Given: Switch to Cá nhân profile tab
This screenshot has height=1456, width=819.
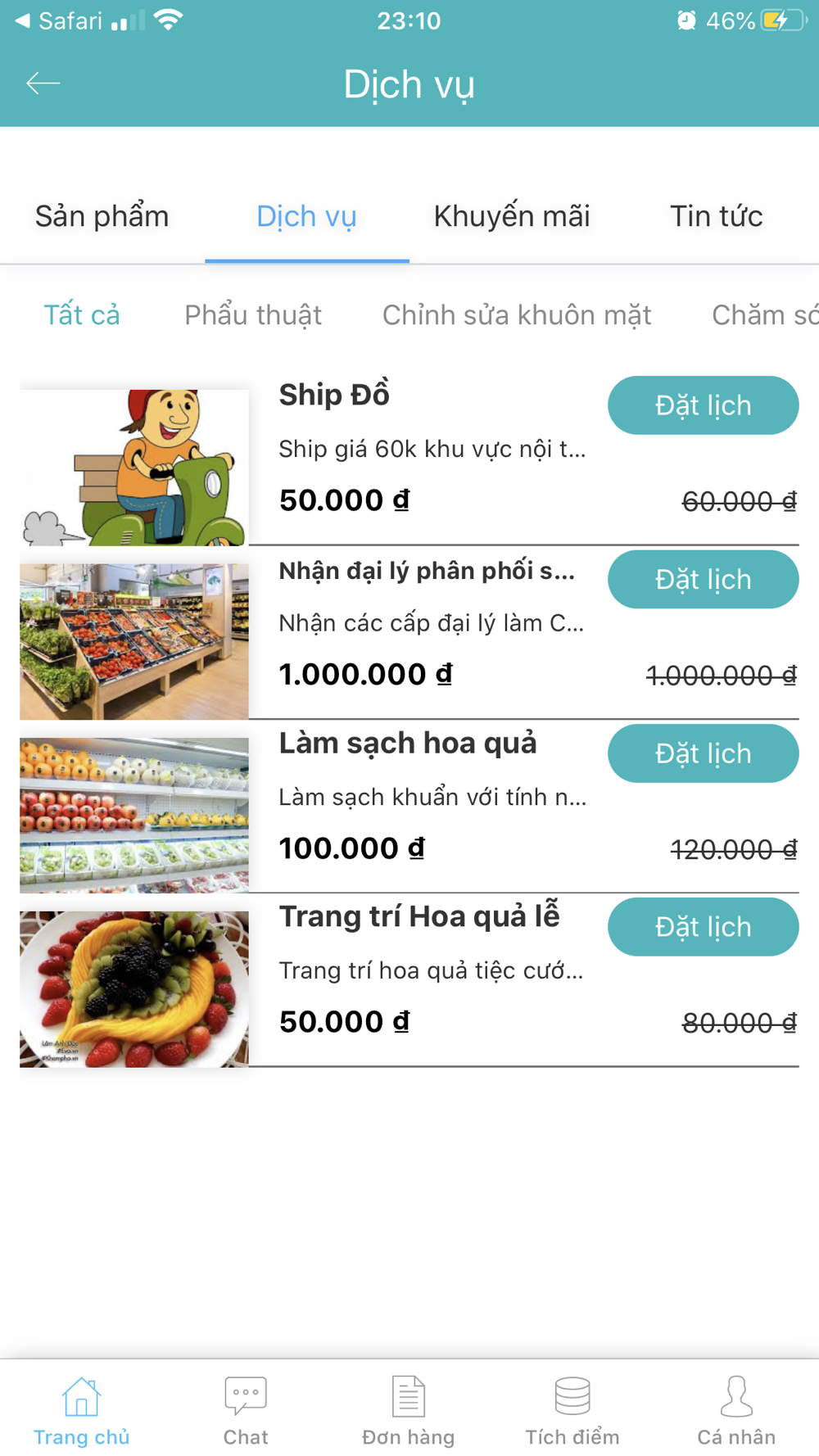Looking at the screenshot, I should [736, 1409].
